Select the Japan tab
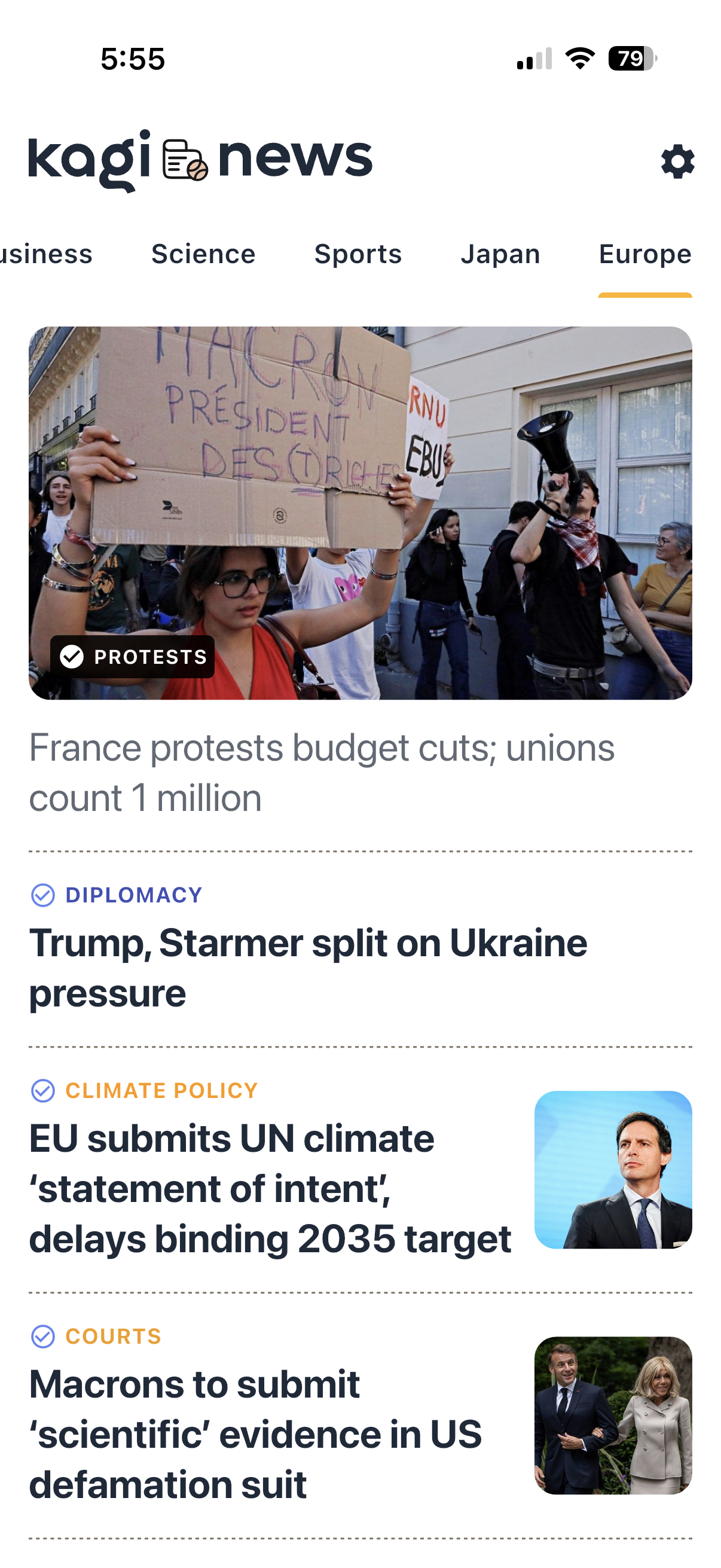The image size is (721, 1568). [x=500, y=254]
